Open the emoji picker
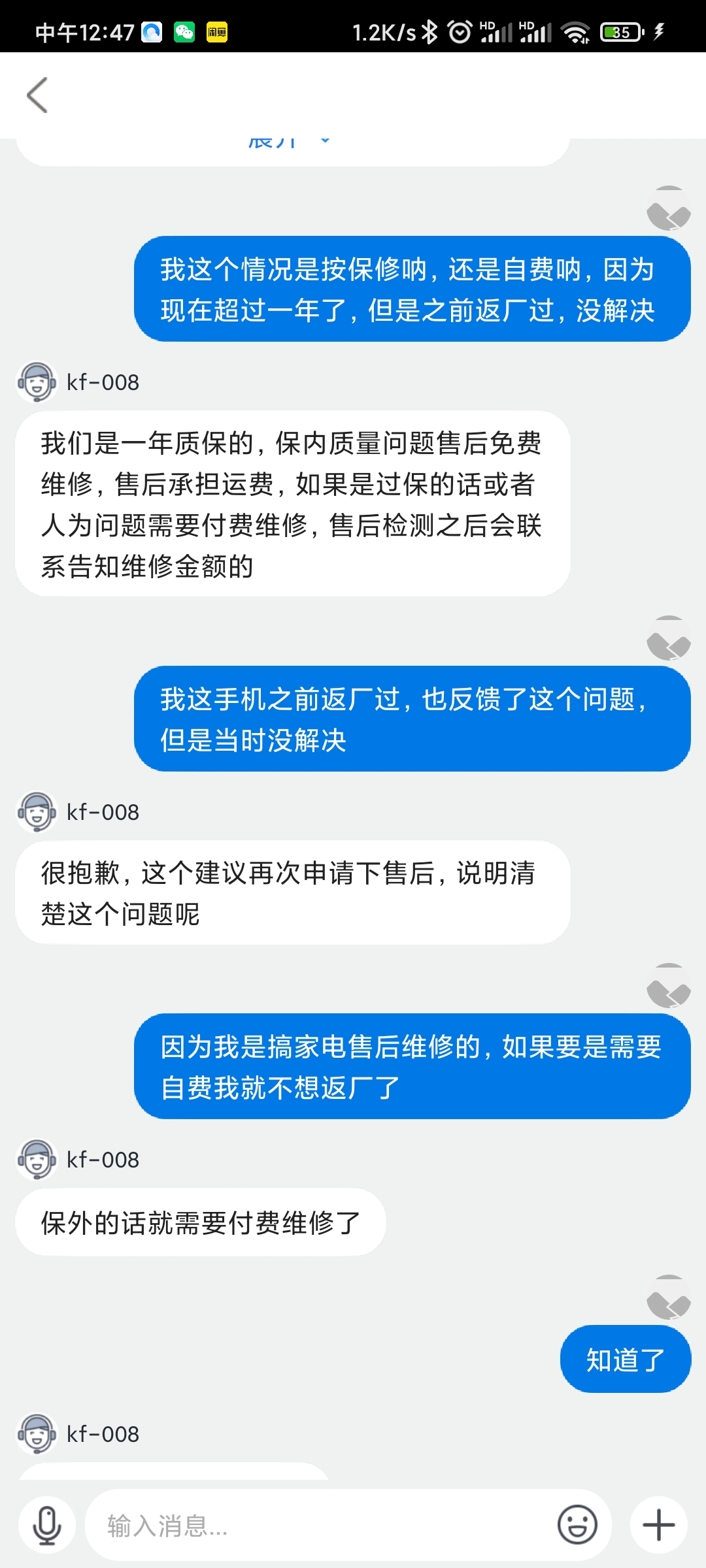This screenshot has width=706, height=1568. (577, 1526)
